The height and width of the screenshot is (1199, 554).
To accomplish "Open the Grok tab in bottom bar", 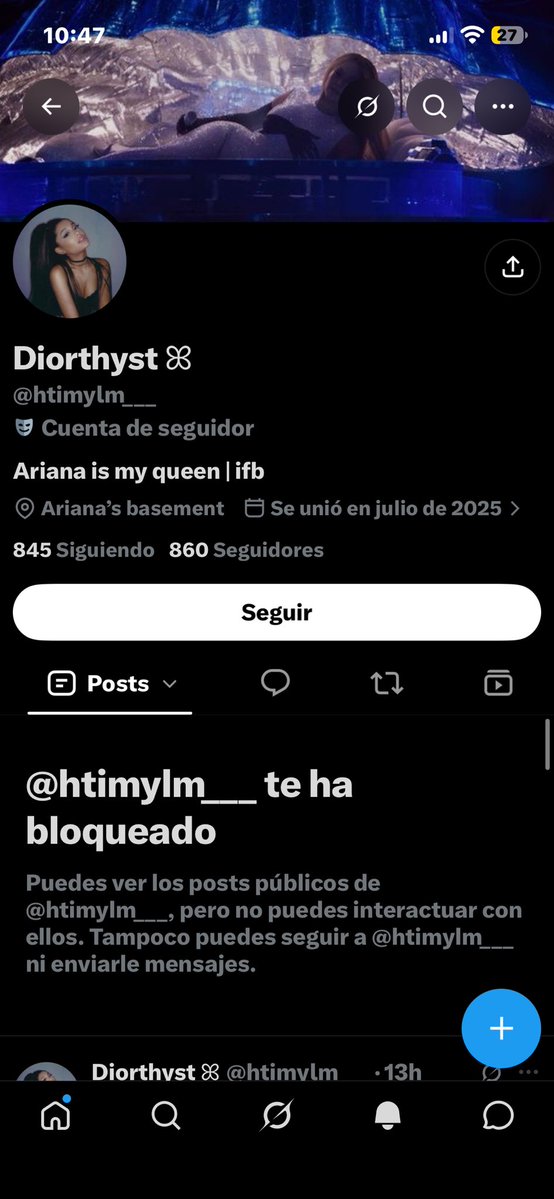I will tap(276, 1117).
